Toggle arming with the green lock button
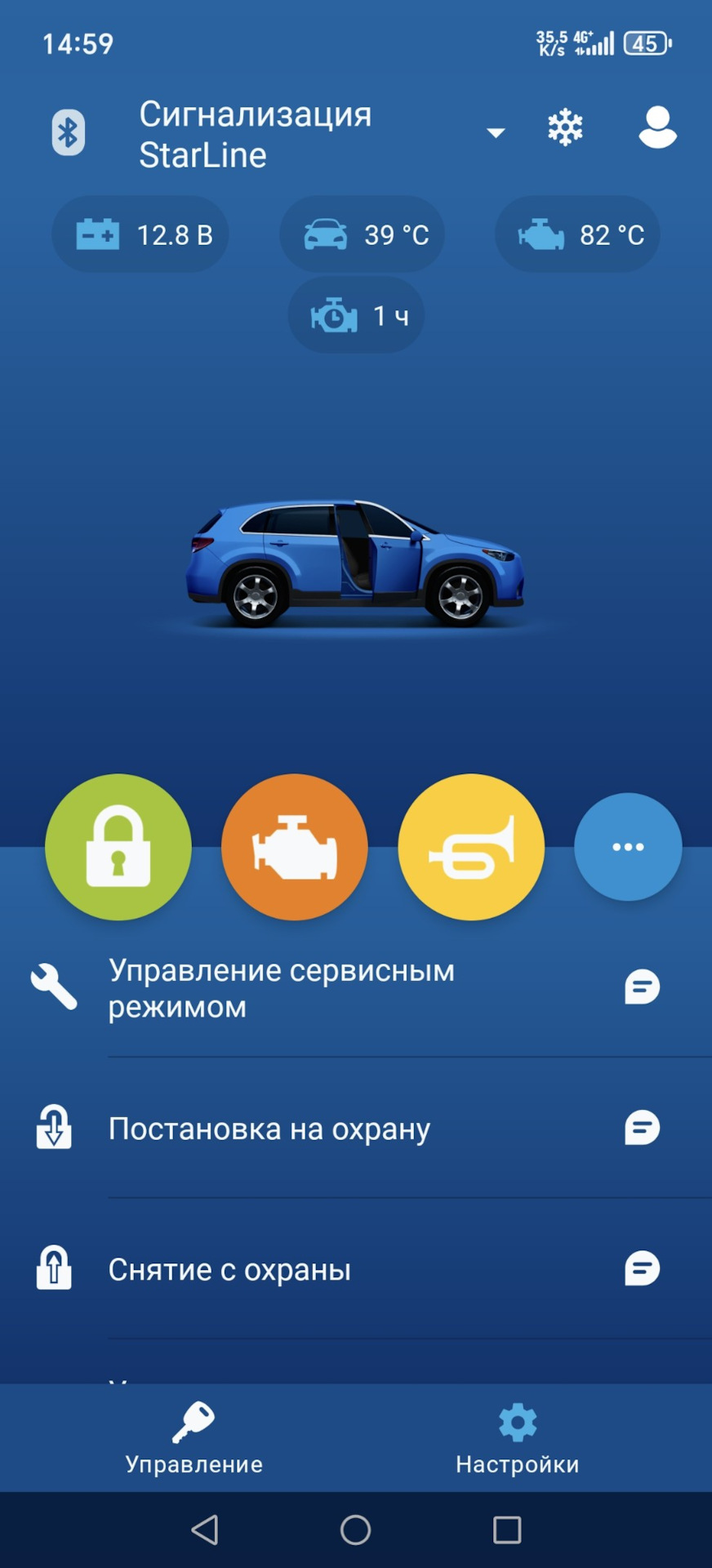 (x=119, y=847)
